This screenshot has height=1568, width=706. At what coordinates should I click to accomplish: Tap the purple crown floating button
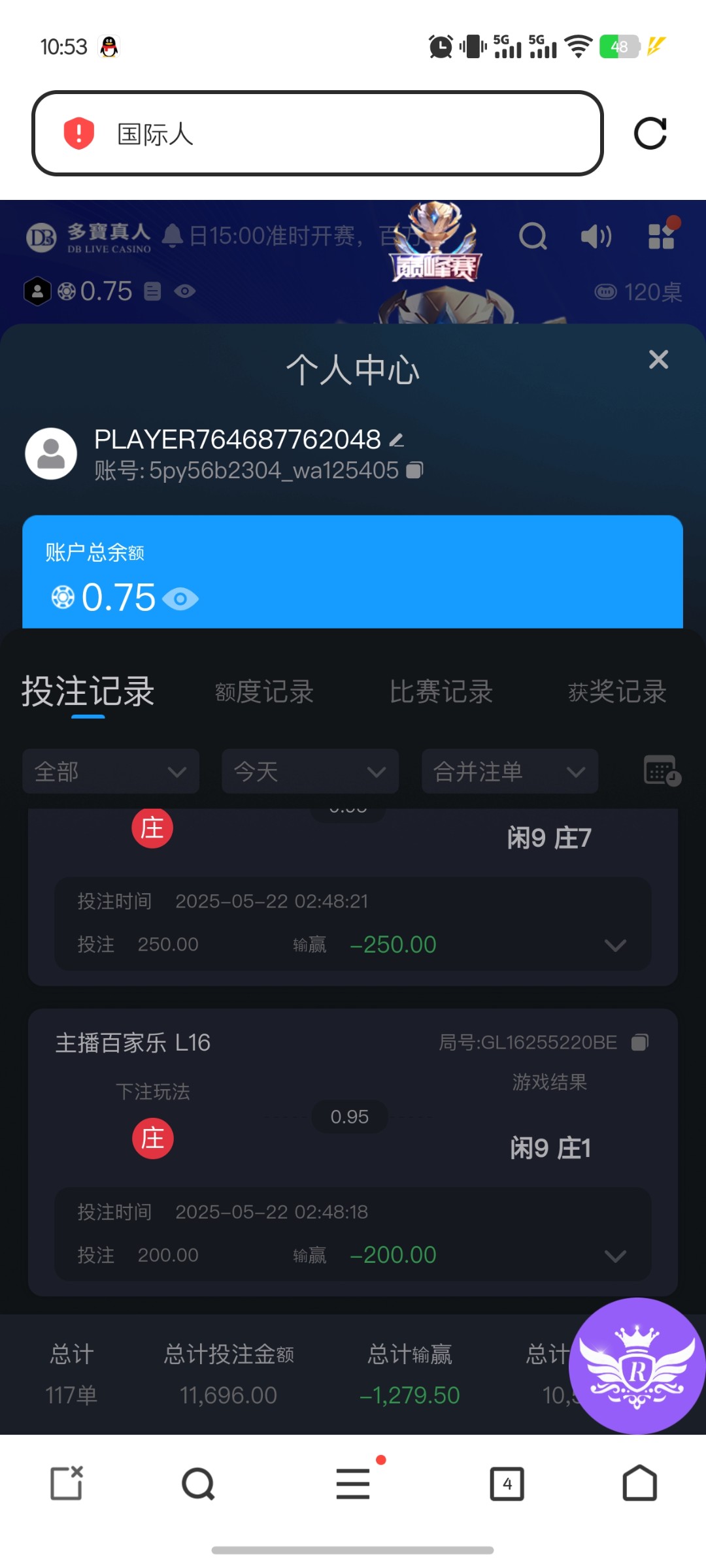(x=636, y=1367)
